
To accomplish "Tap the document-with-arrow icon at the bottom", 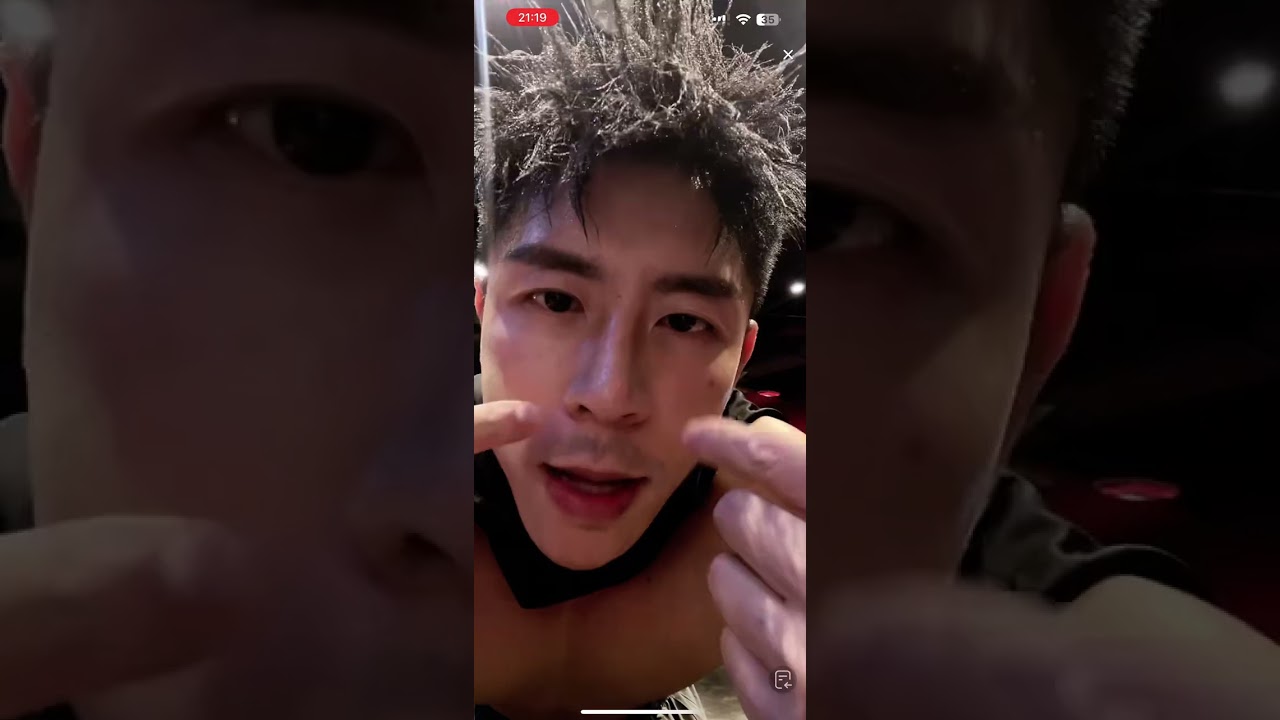I will point(783,680).
